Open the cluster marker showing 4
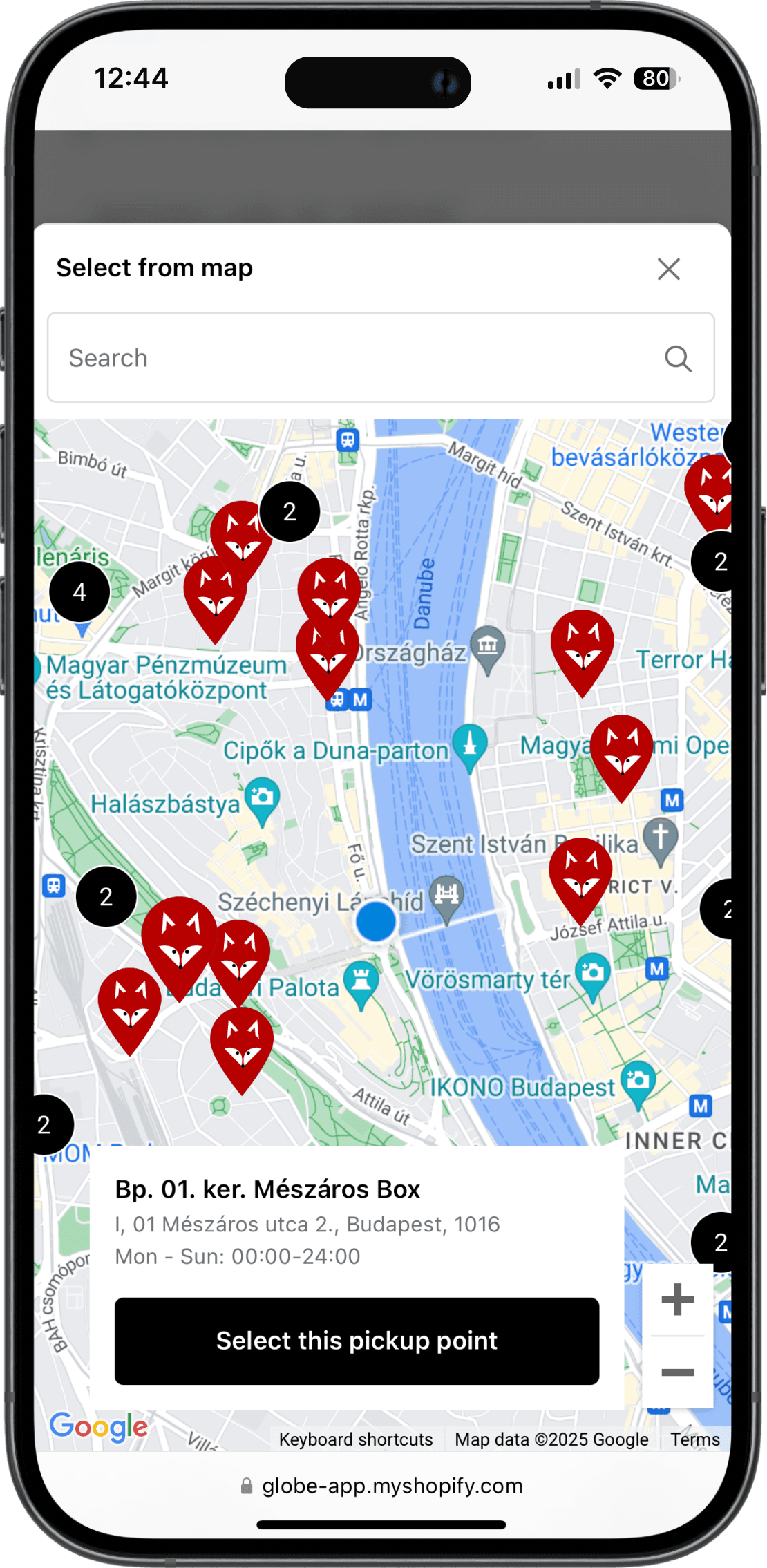 [x=79, y=592]
